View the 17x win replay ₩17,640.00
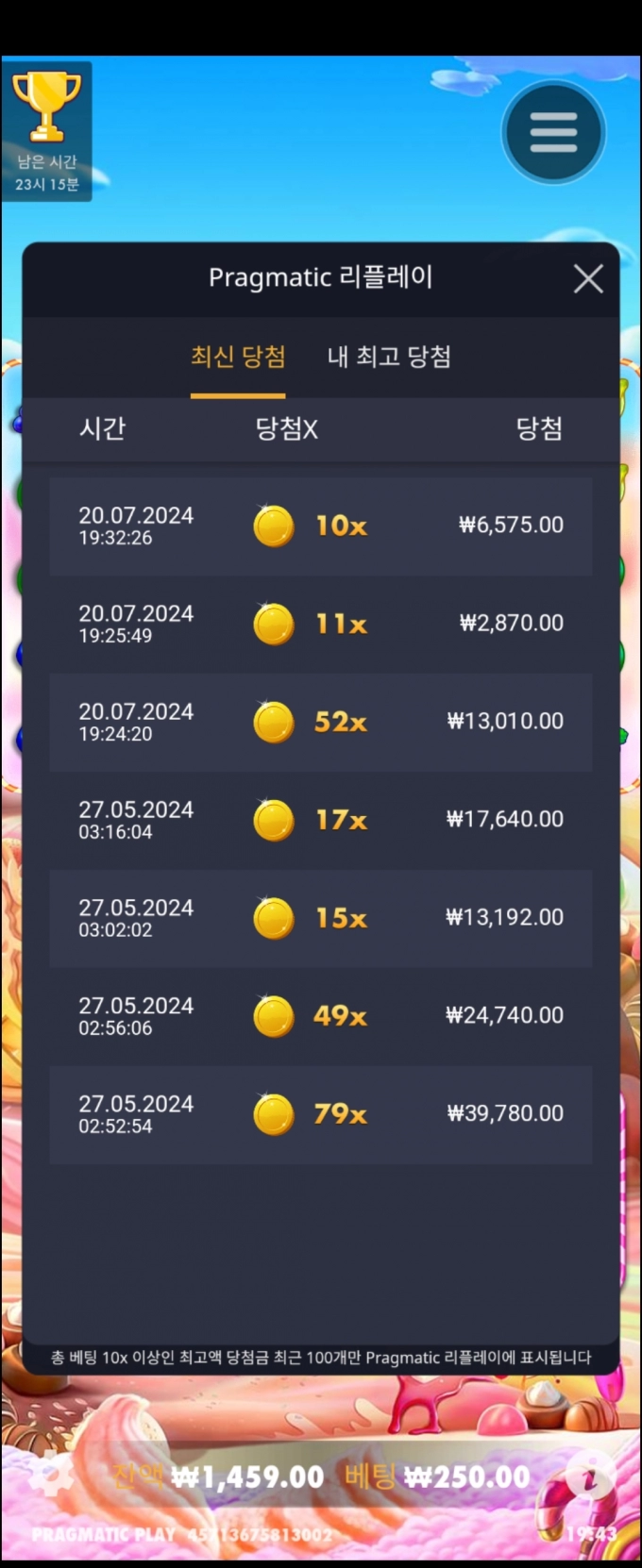The image size is (642, 1568). pyautogui.click(x=321, y=820)
